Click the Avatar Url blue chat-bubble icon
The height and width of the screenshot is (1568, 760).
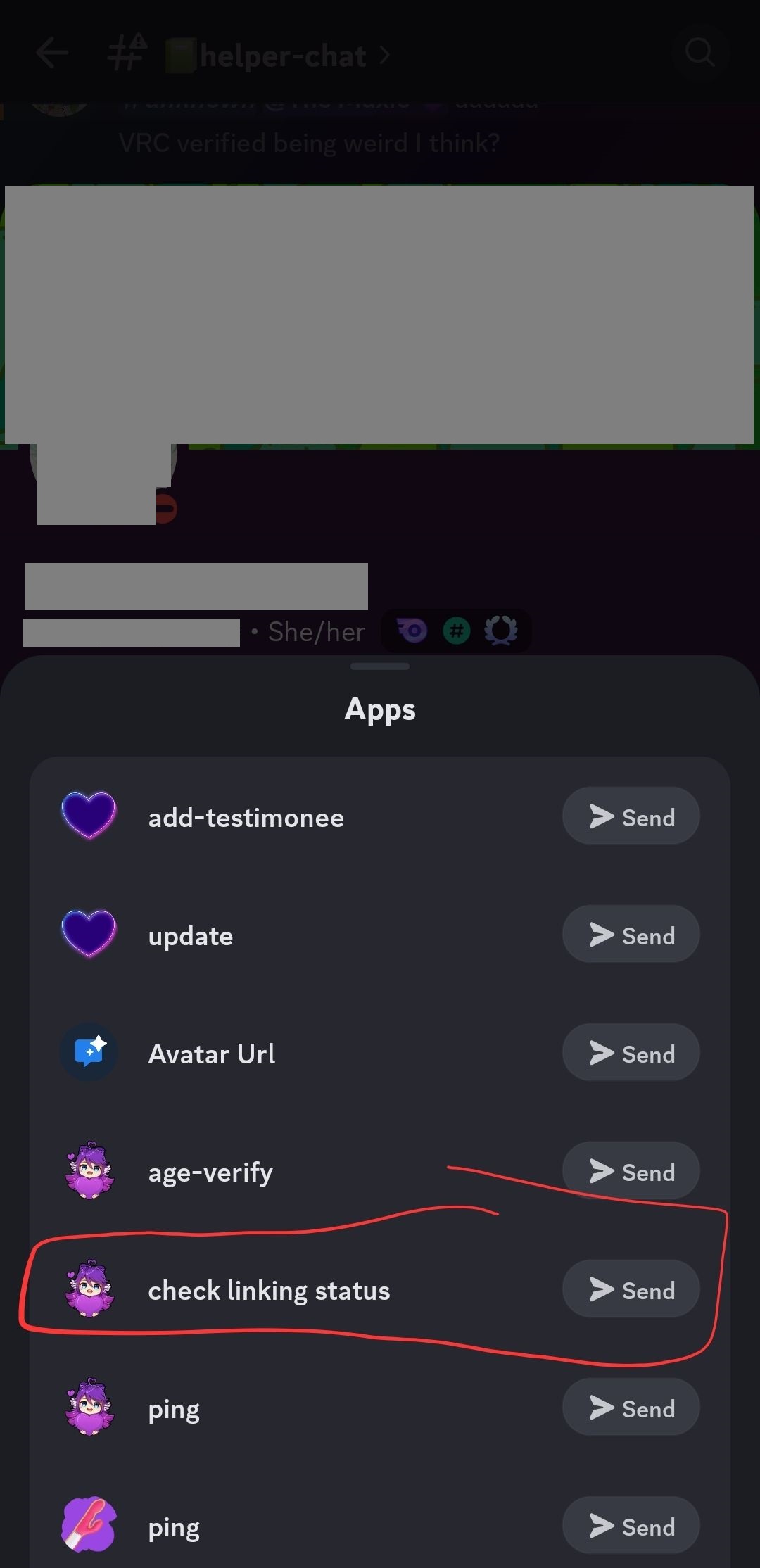(x=89, y=1051)
